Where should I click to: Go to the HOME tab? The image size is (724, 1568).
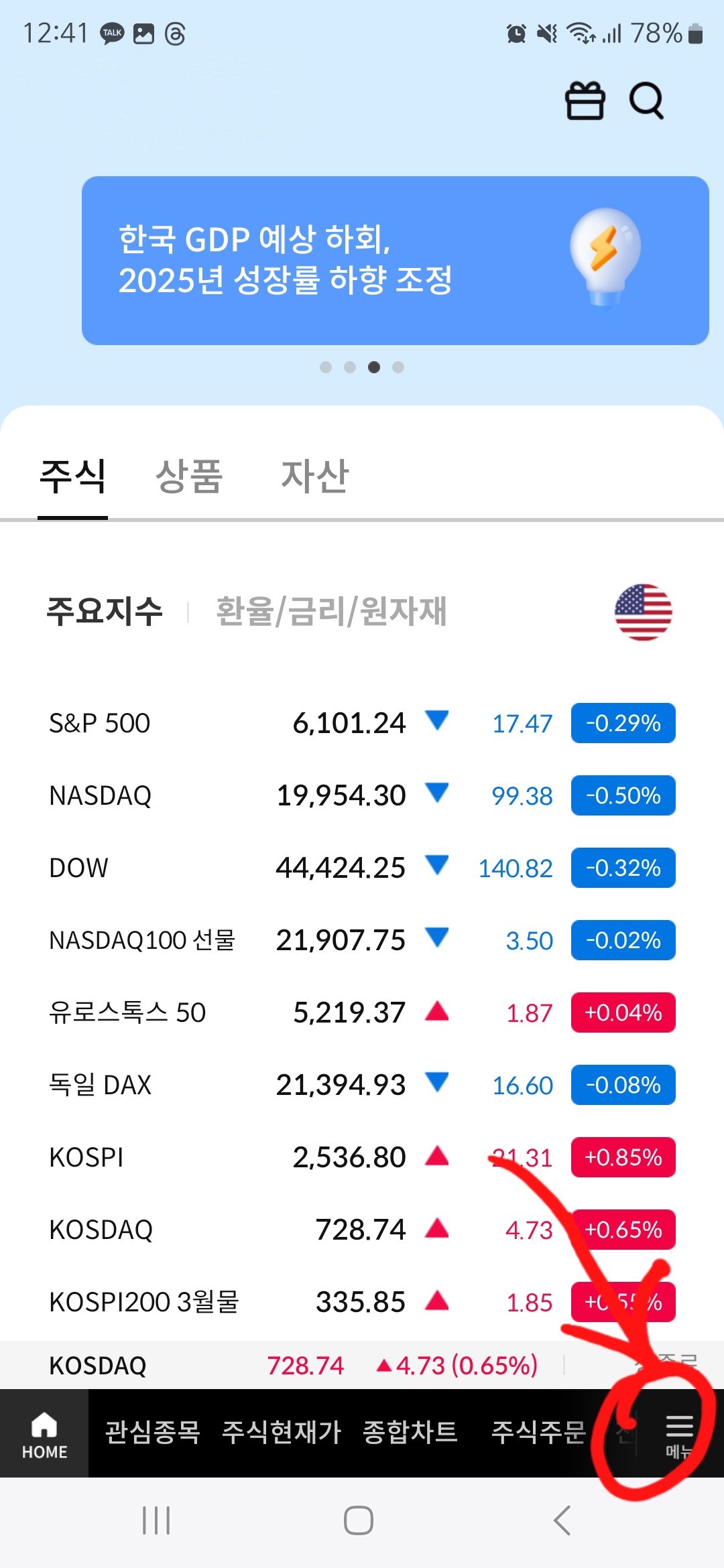[x=44, y=1434]
